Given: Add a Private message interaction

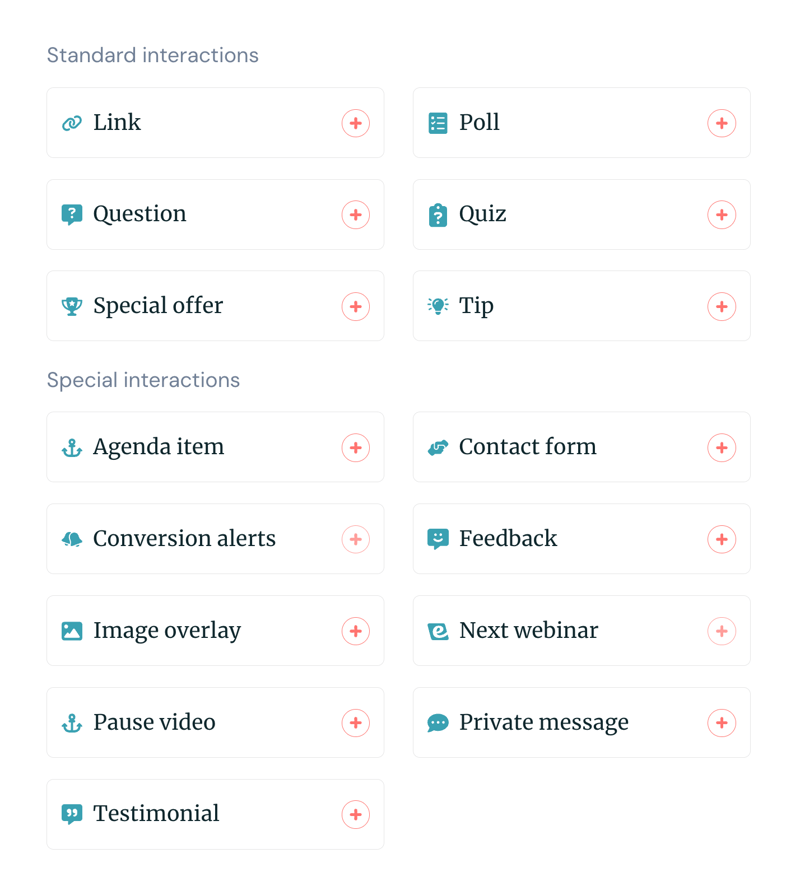Looking at the screenshot, I should pos(721,722).
